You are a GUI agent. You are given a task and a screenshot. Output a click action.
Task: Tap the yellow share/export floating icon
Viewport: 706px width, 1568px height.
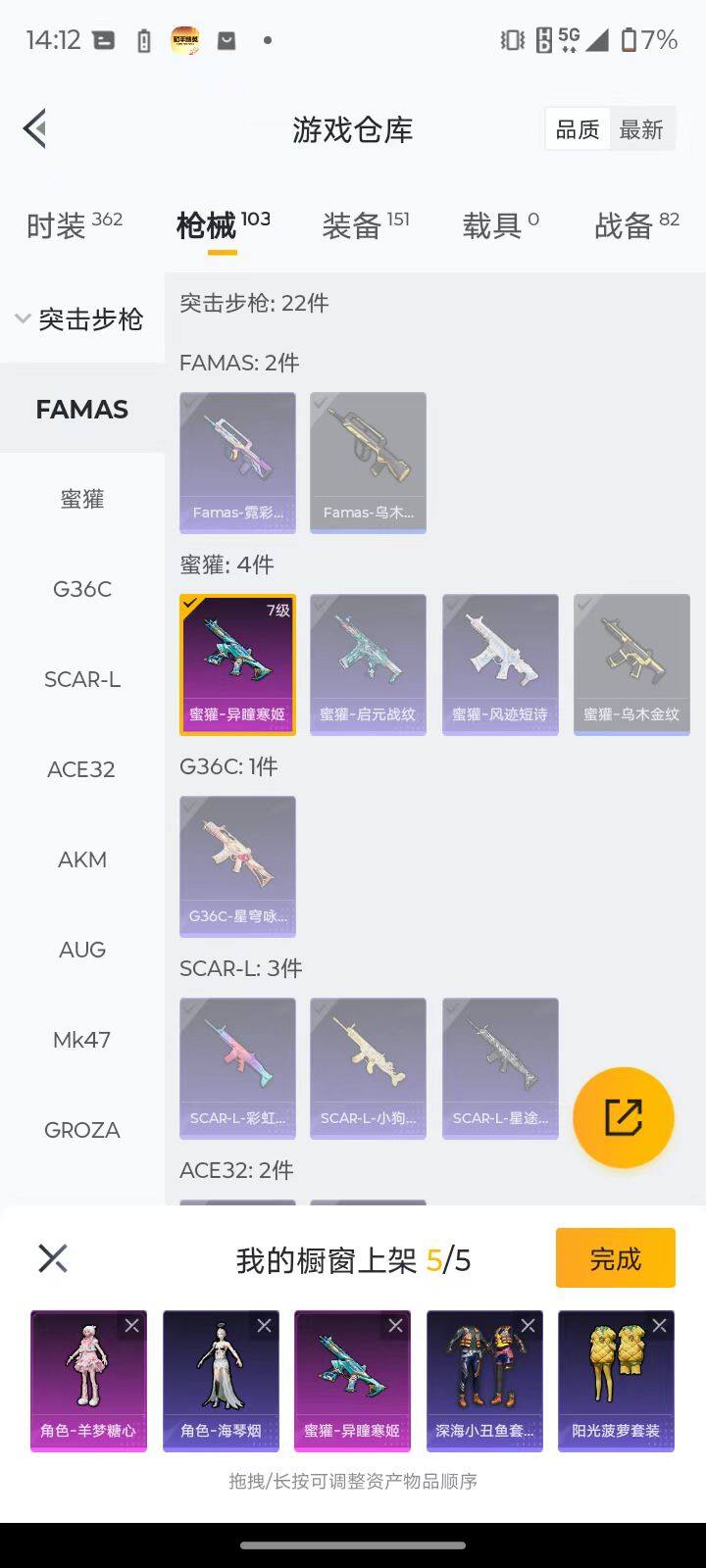point(623,1116)
